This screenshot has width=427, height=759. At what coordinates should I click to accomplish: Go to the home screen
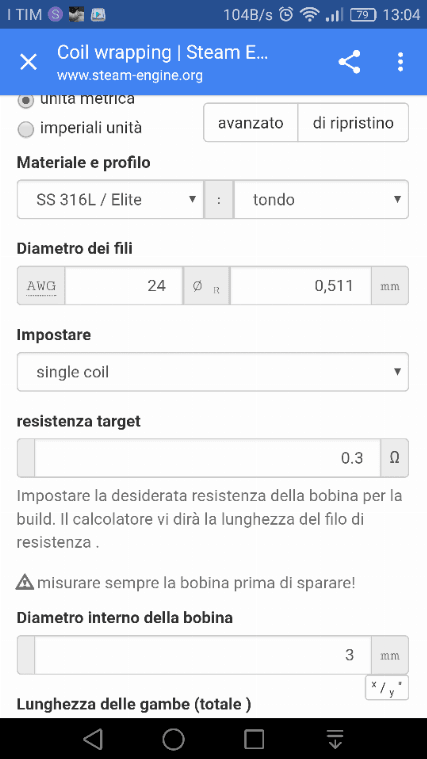[x=173, y=739]
